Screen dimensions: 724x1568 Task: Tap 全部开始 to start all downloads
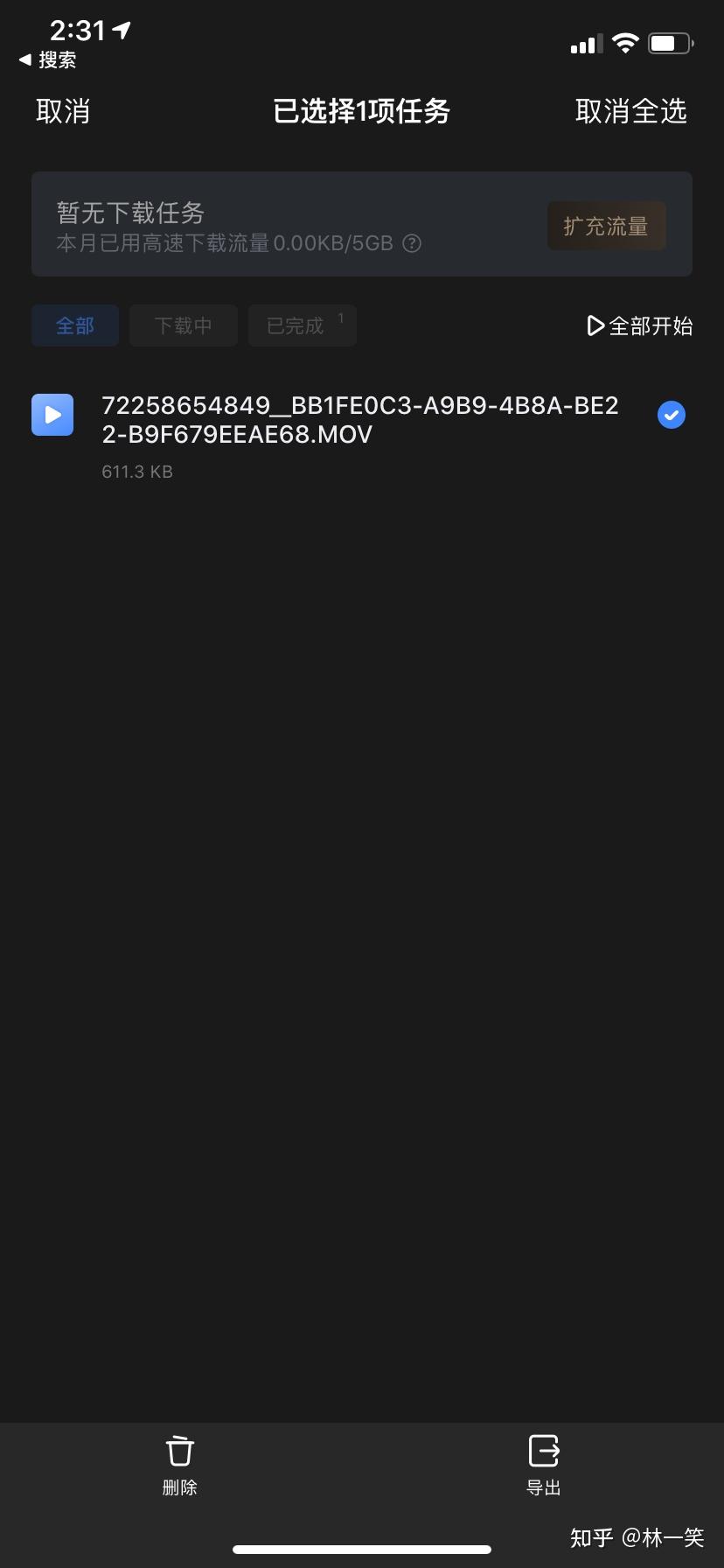coord(640,326)
